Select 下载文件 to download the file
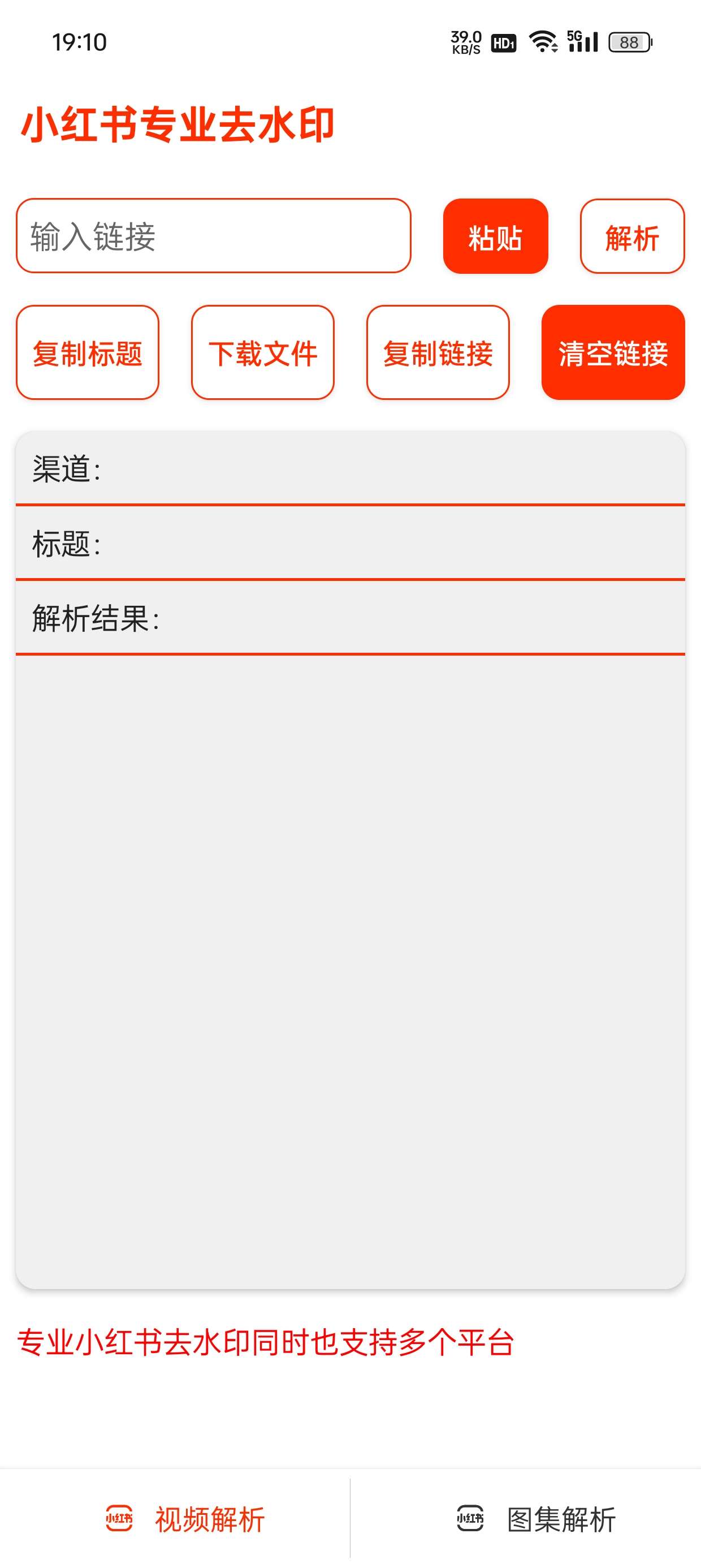Image resolution: width=701 pixels, height=1568 pixels. click(x=263, y=353)
